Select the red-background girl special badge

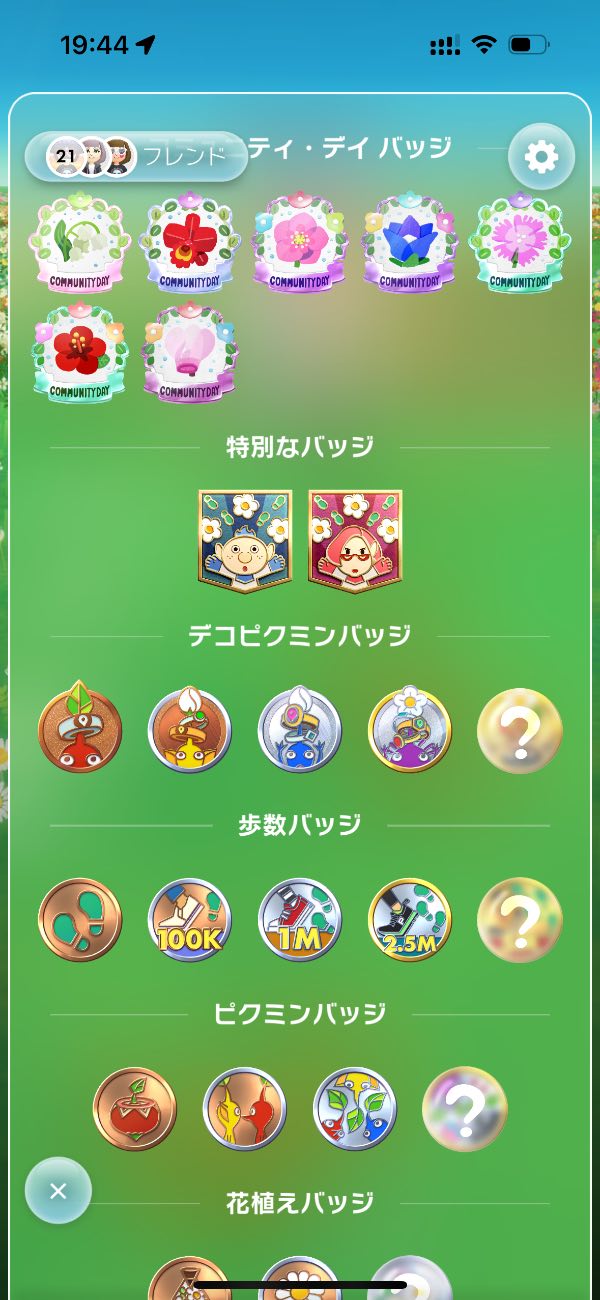(355, 541)
